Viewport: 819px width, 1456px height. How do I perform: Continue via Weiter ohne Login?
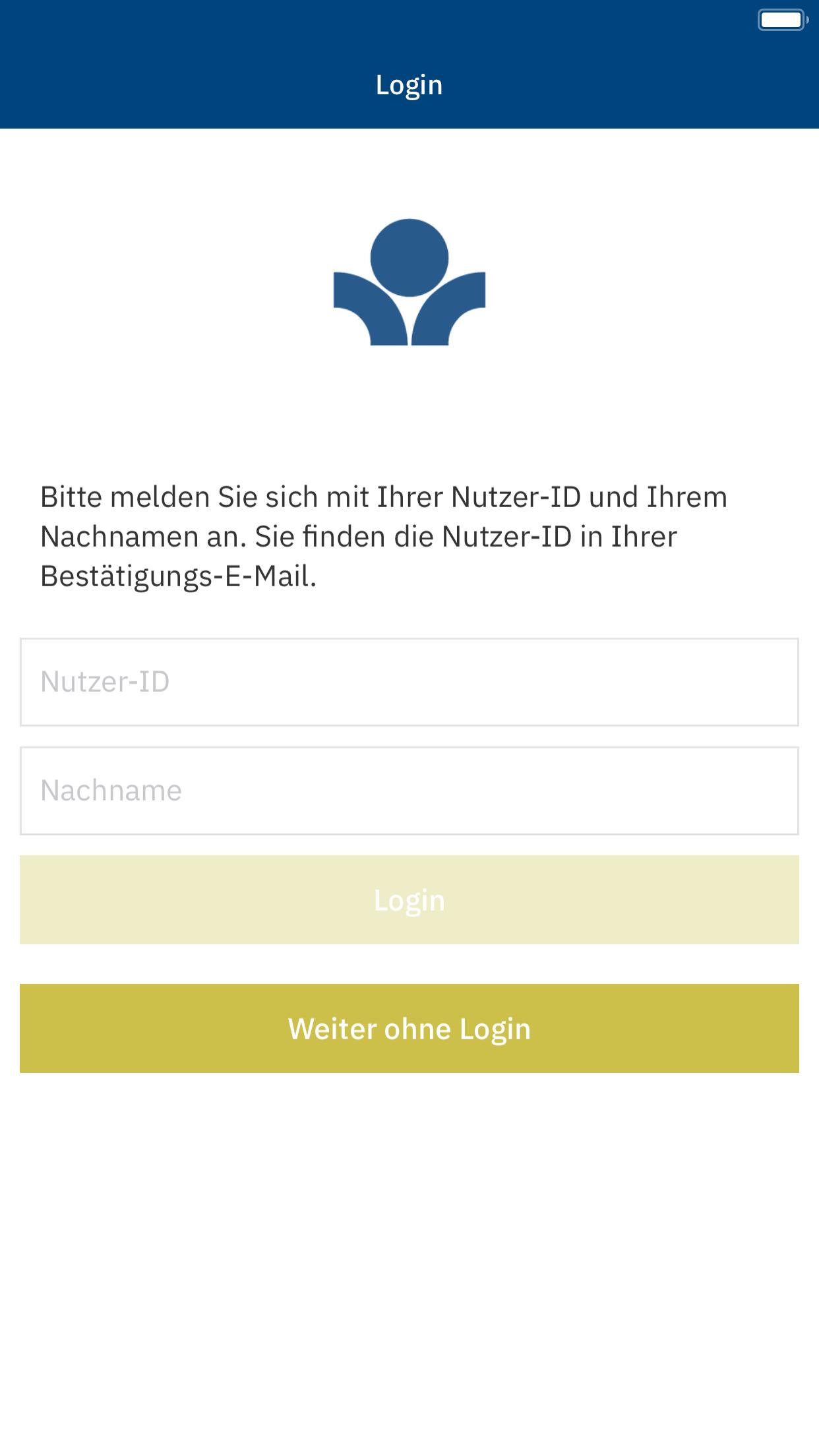click(x=409, y=1028)
